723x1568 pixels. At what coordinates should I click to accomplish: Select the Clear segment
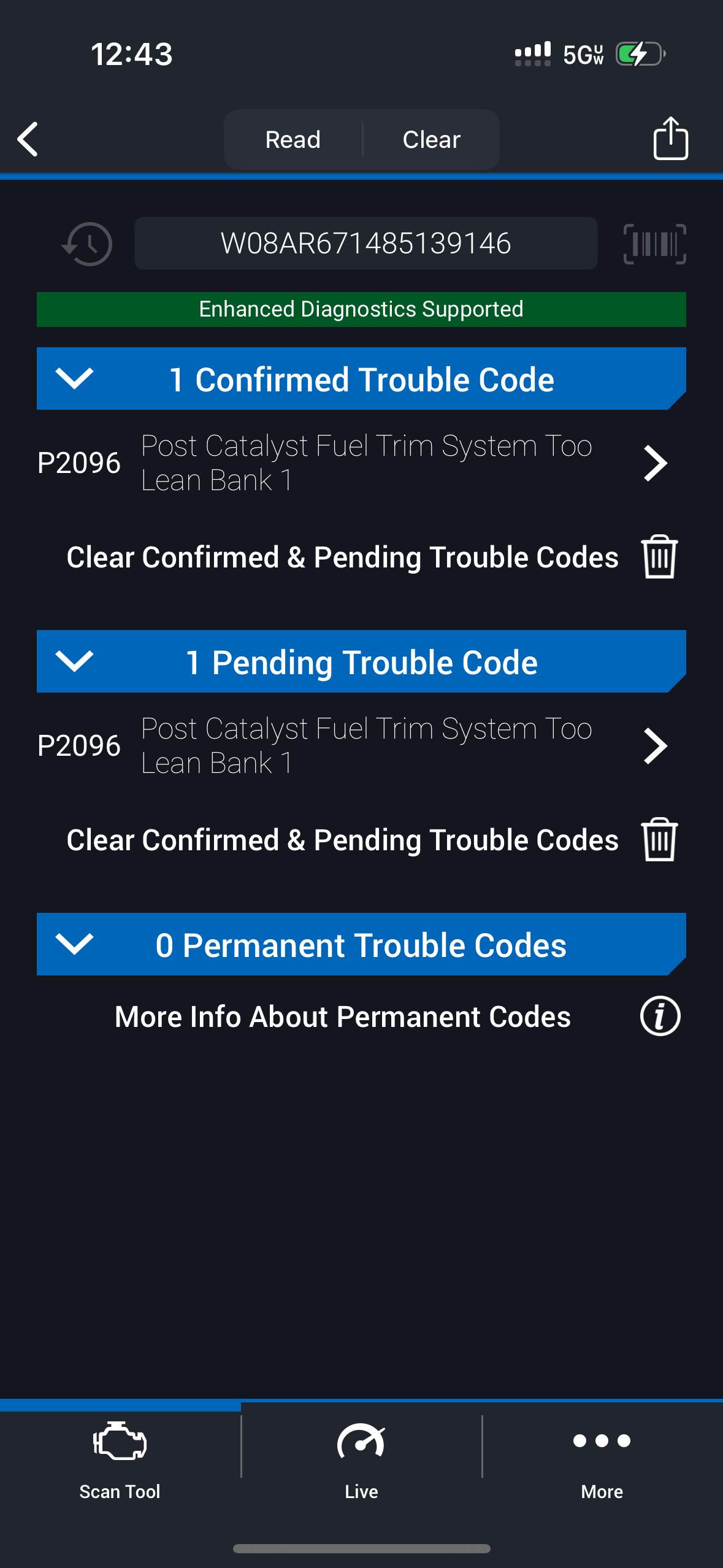[431, 140]
